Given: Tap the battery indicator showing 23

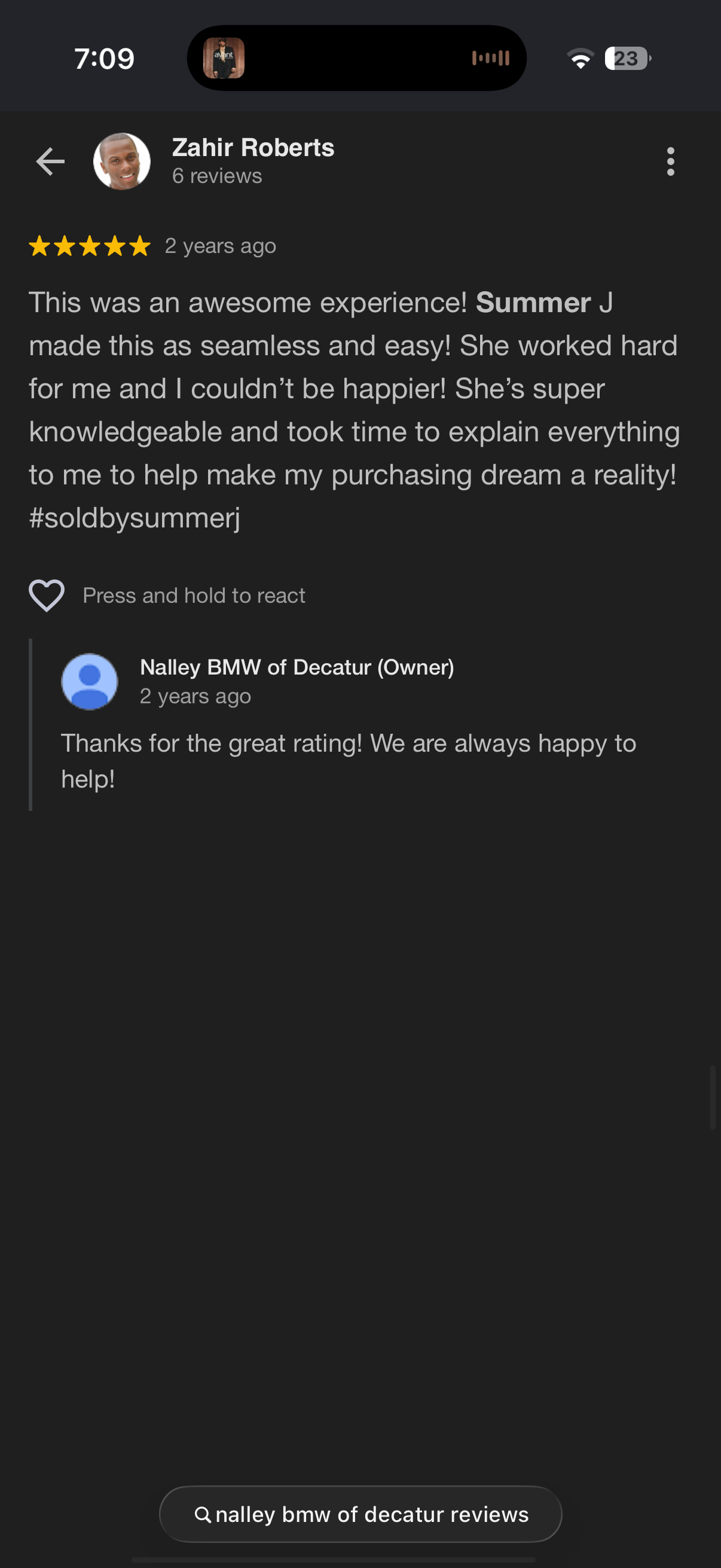Looking at the screenshot, I should tap(626, 59).
